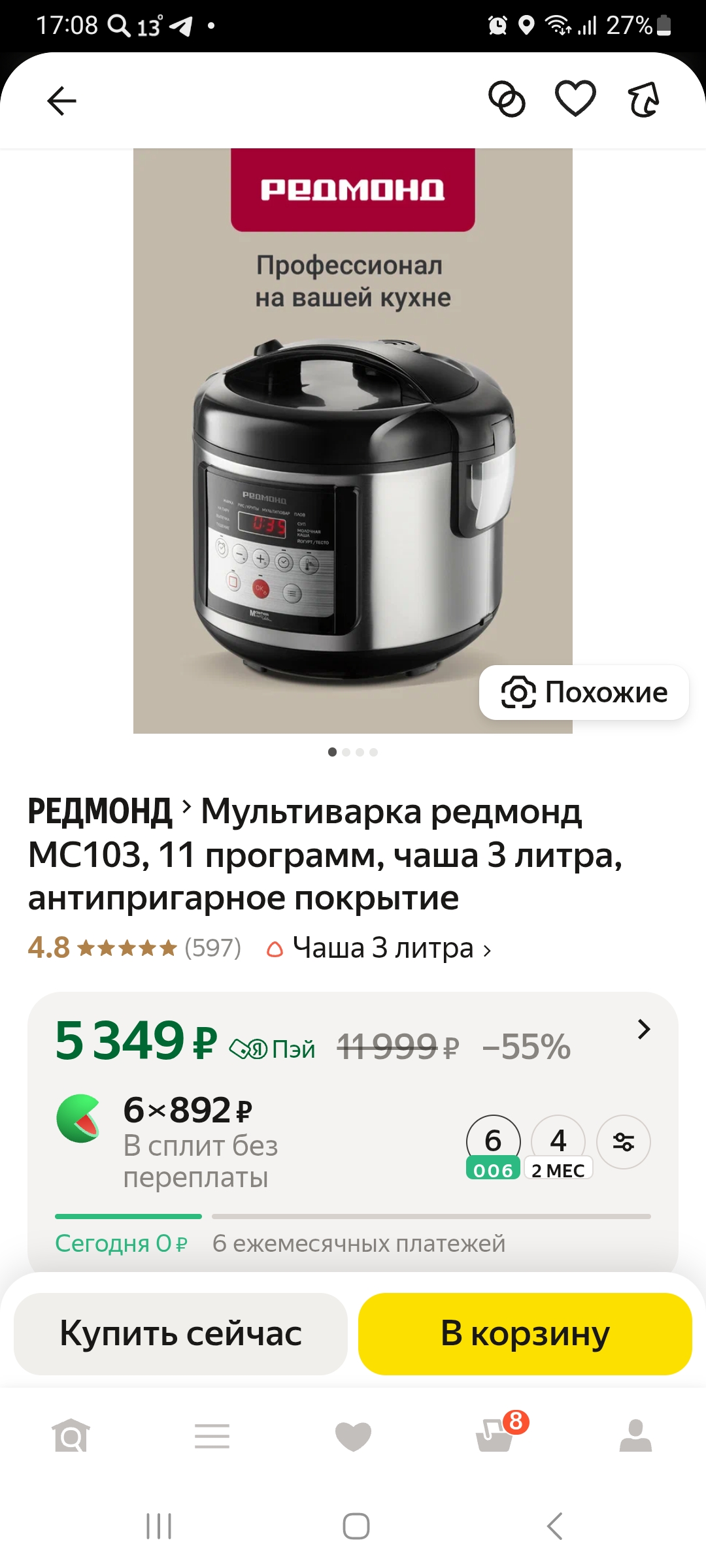Add item with В корзину button
The height and width of the screenshot is (1568, 706).
(525, 1333)
